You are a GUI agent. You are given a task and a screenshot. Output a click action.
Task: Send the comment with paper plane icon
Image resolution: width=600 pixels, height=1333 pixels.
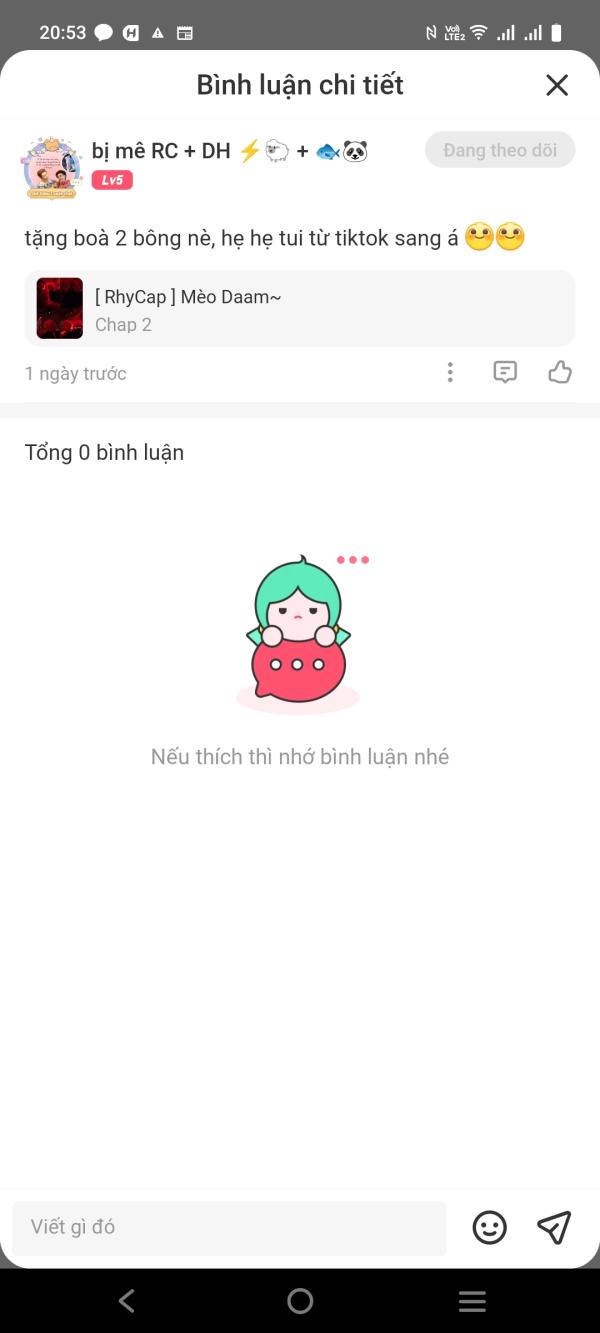tap(554, 1228)
